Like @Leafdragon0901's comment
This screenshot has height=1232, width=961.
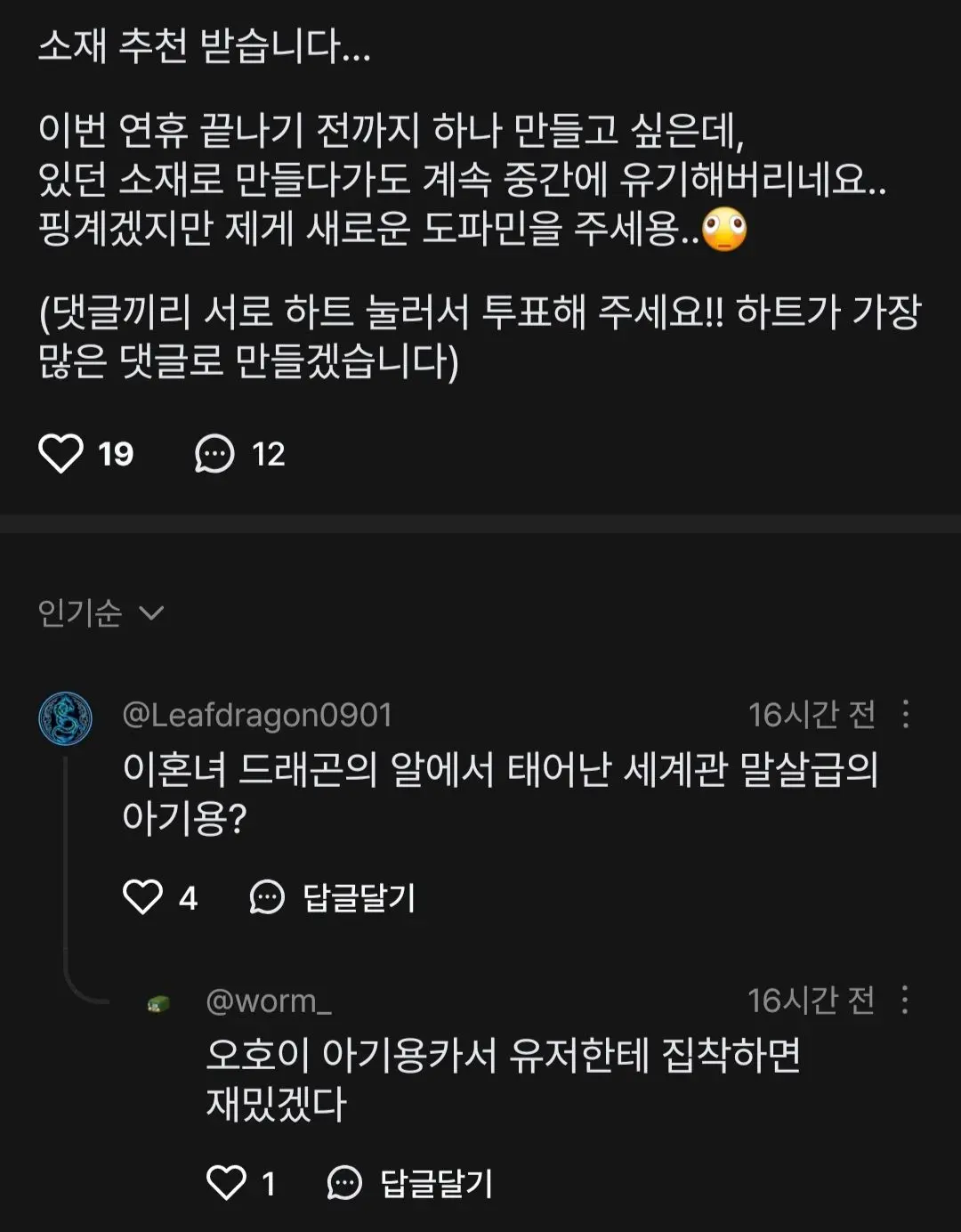pyautogui.click(x=142, y=897)
